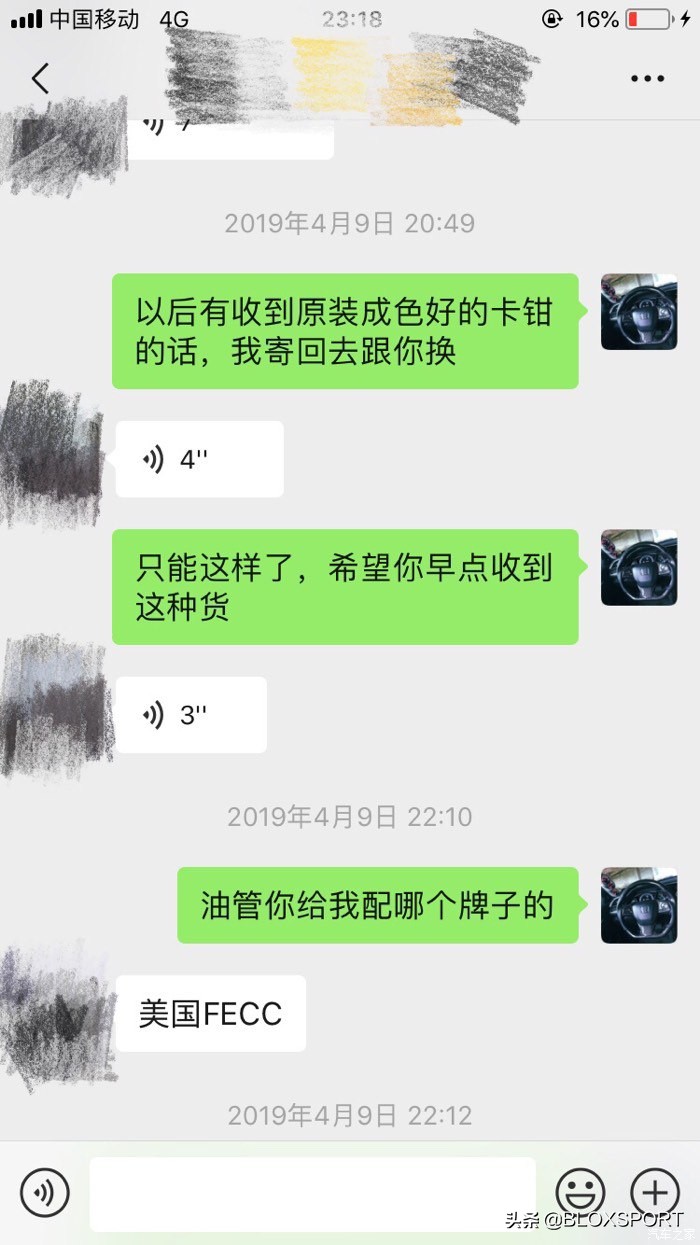Open contact avatar beside 美国FECC message

click(x=55, y=1013)
